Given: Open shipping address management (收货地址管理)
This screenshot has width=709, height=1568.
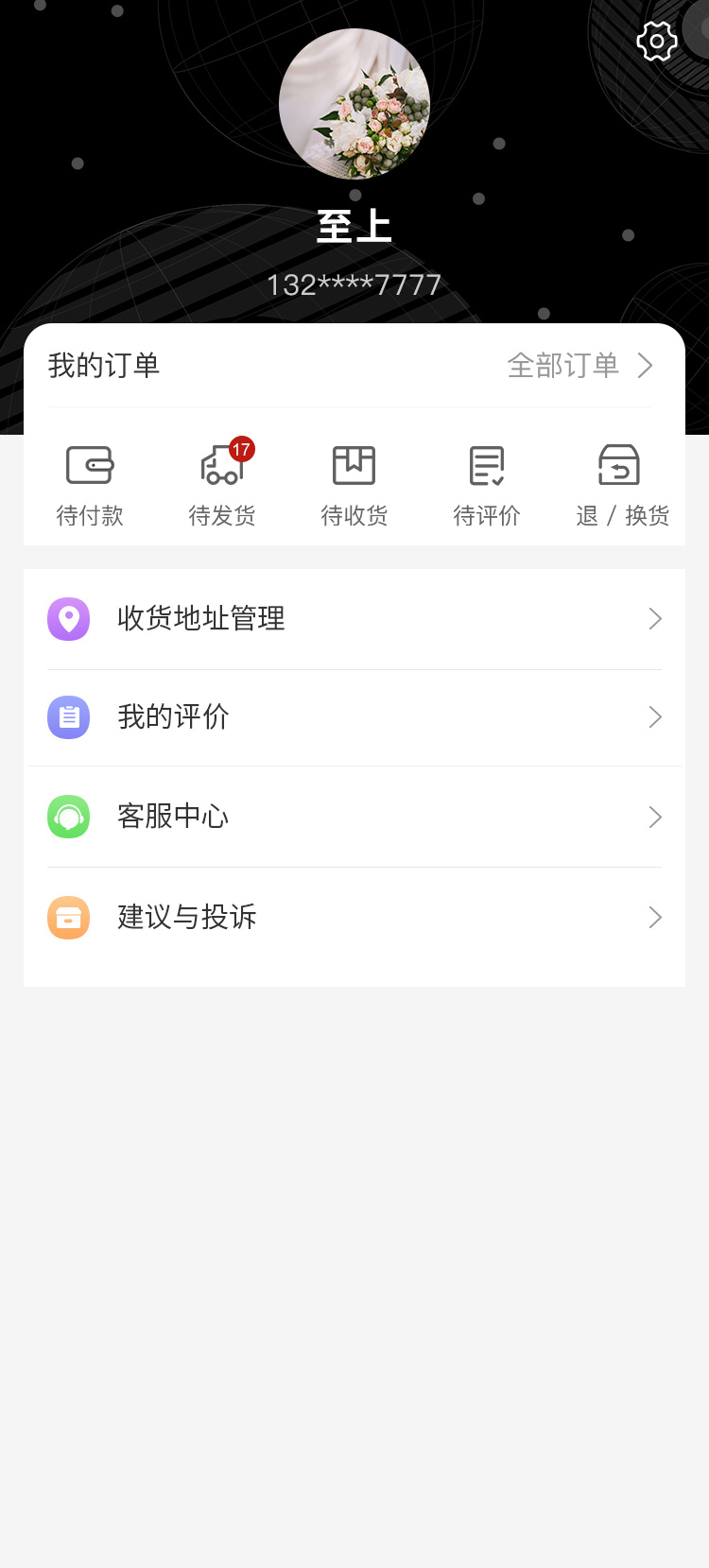Looking at the screenshot, I should click(354, 619).
